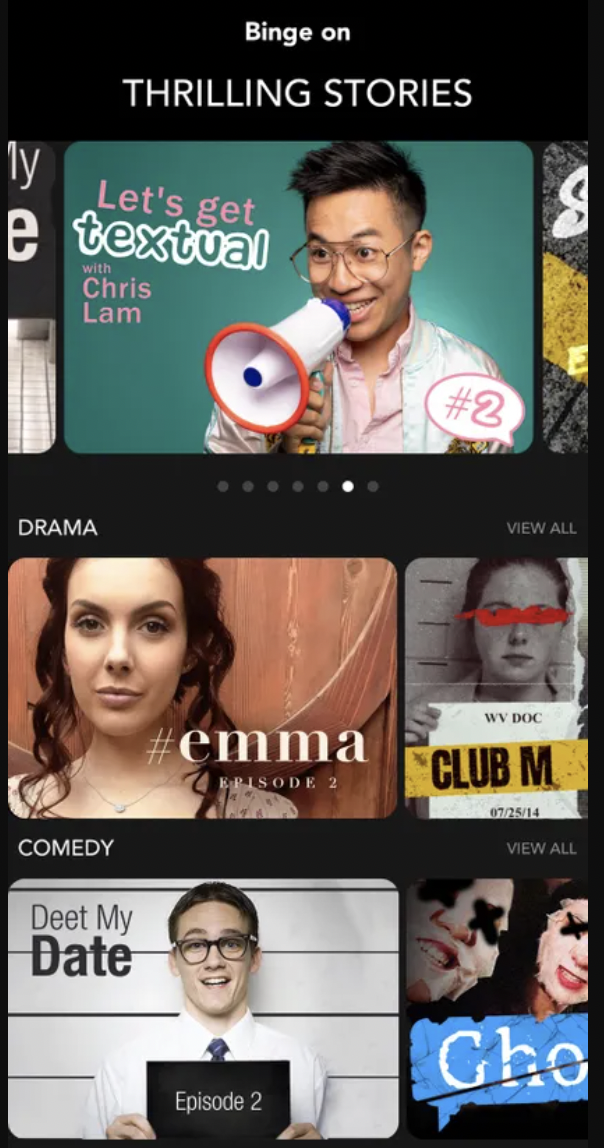
Task: Tap the first carousel page dot
Action: (x=223, y=487)
